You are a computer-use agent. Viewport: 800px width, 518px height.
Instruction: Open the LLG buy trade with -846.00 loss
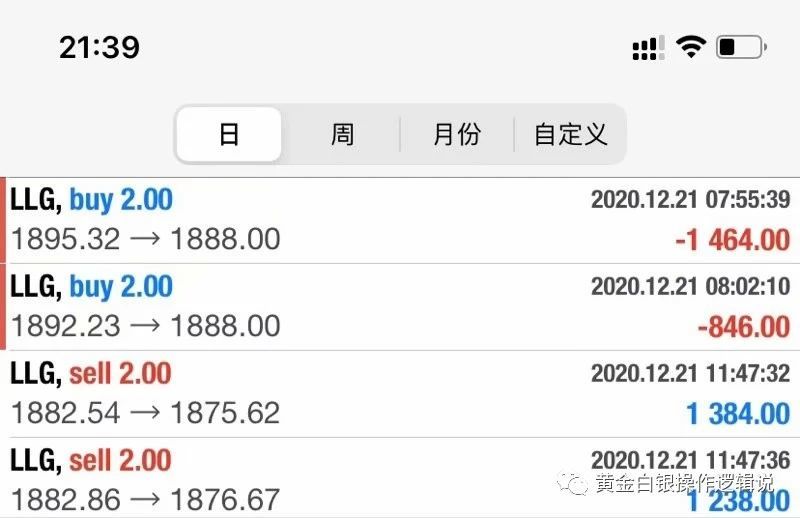point(400,307)
